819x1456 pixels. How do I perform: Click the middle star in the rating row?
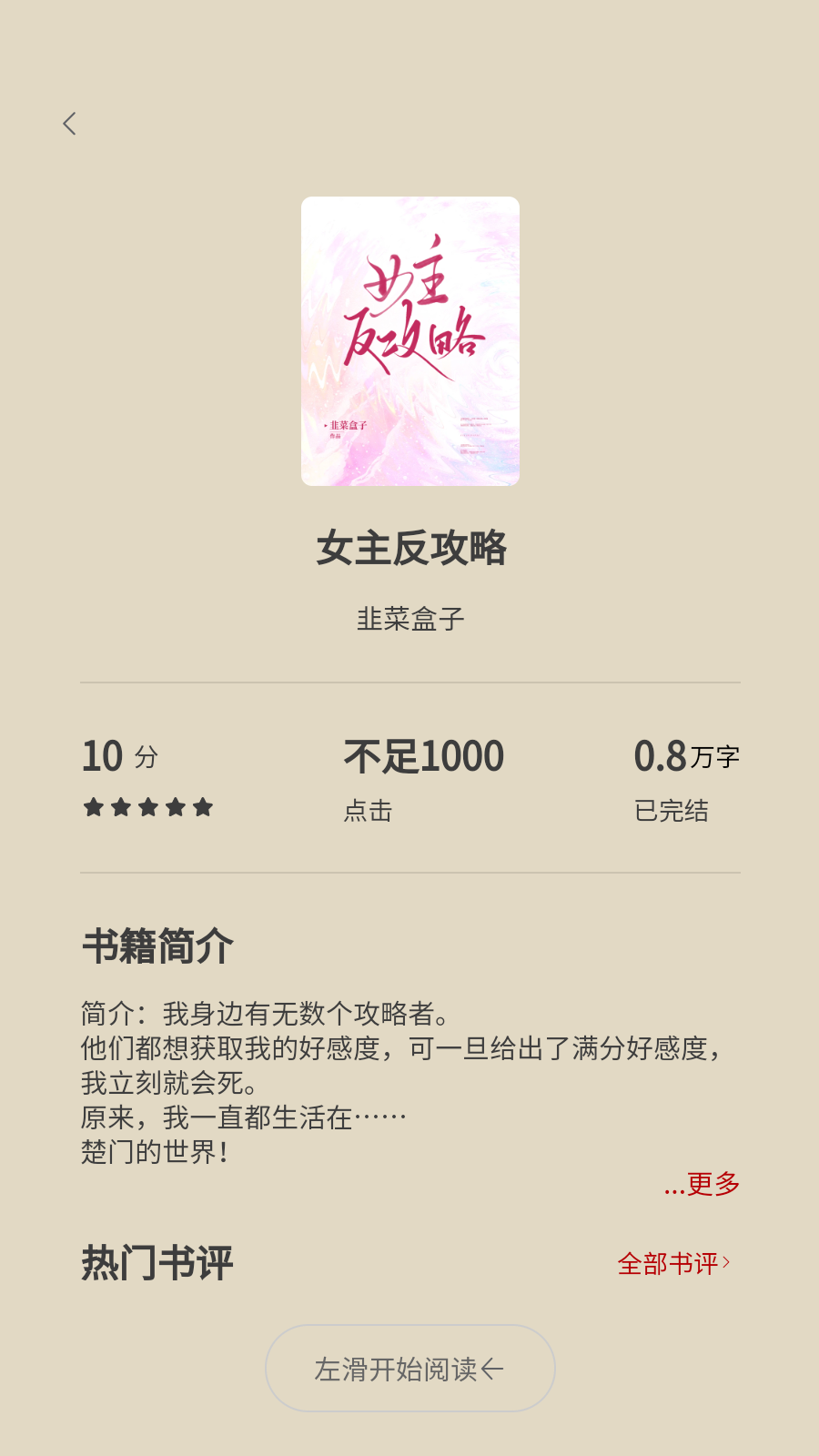click(x=148, y=806)
